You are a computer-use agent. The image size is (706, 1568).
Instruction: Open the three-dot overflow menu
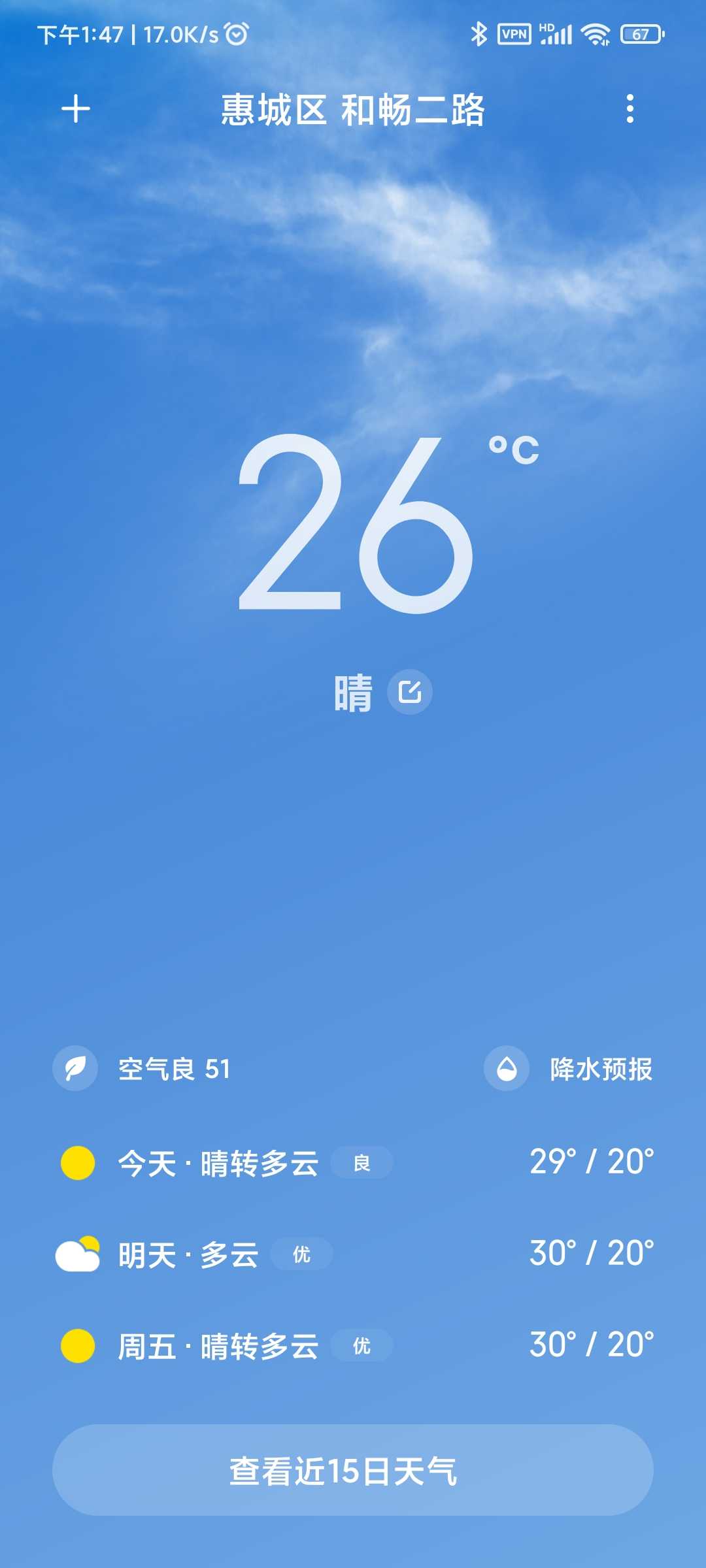[x=630, y=108]
